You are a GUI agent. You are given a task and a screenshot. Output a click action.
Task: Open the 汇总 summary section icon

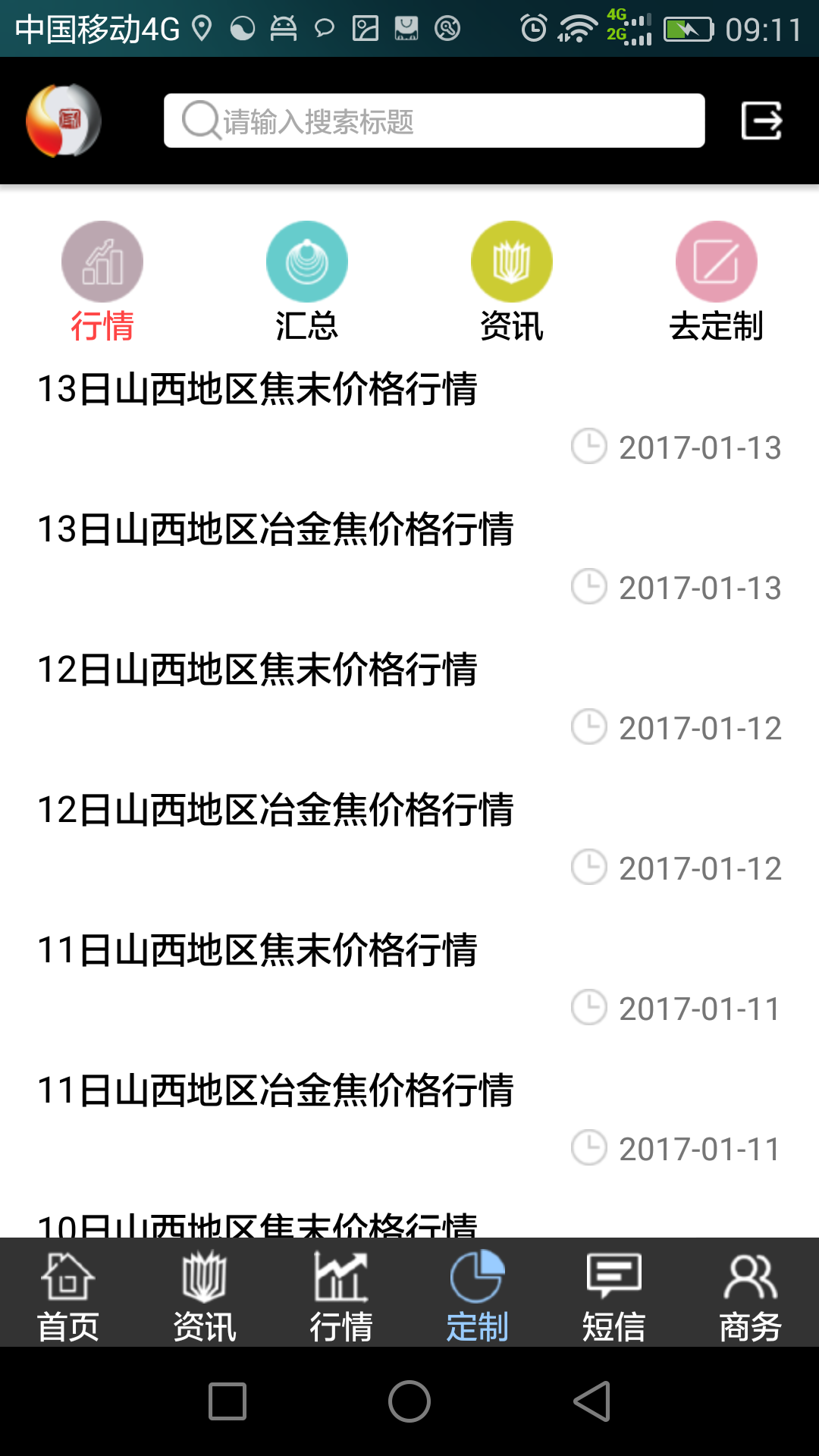[307, 260]
